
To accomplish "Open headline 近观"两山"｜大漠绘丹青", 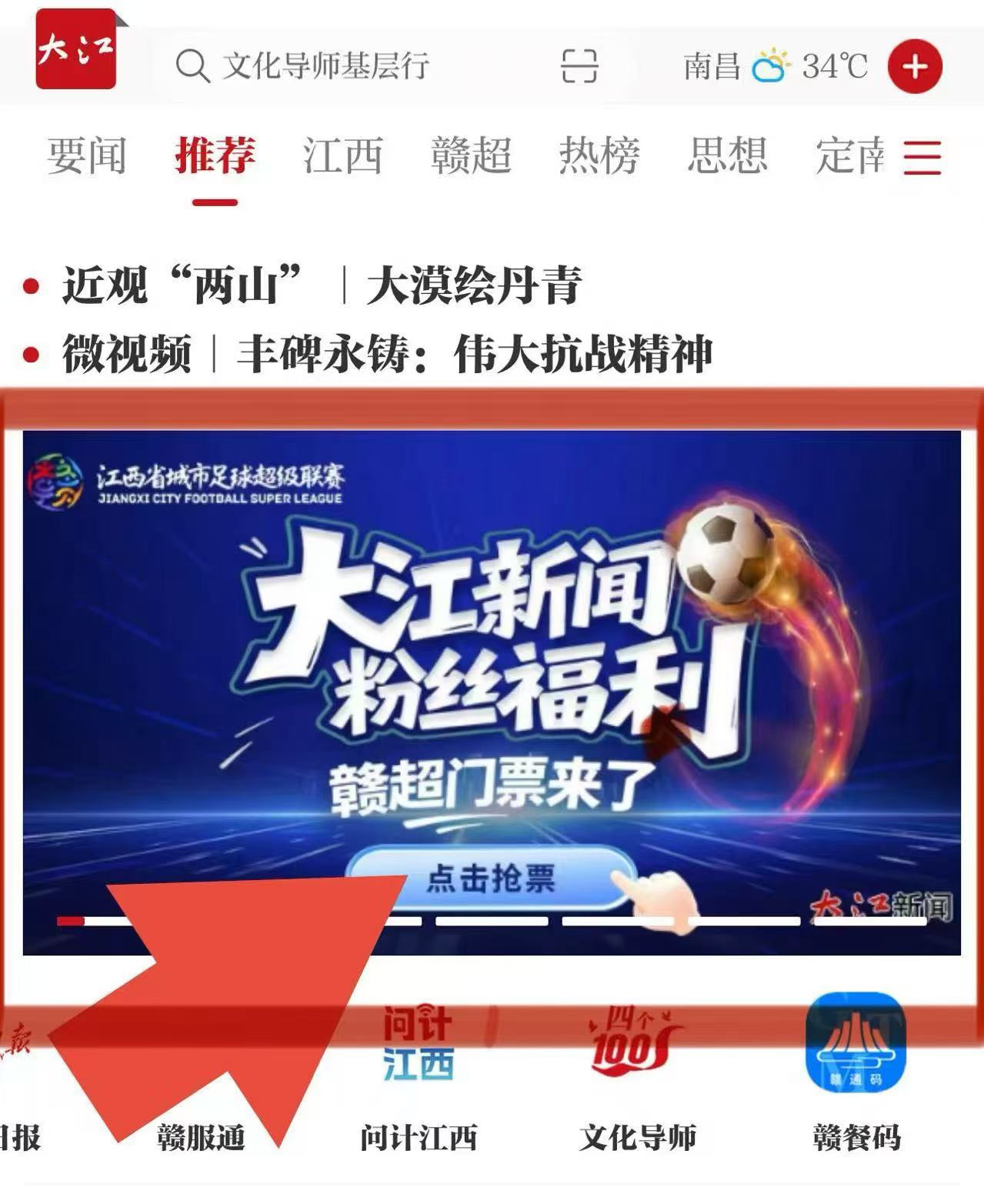I will (322, 285).
